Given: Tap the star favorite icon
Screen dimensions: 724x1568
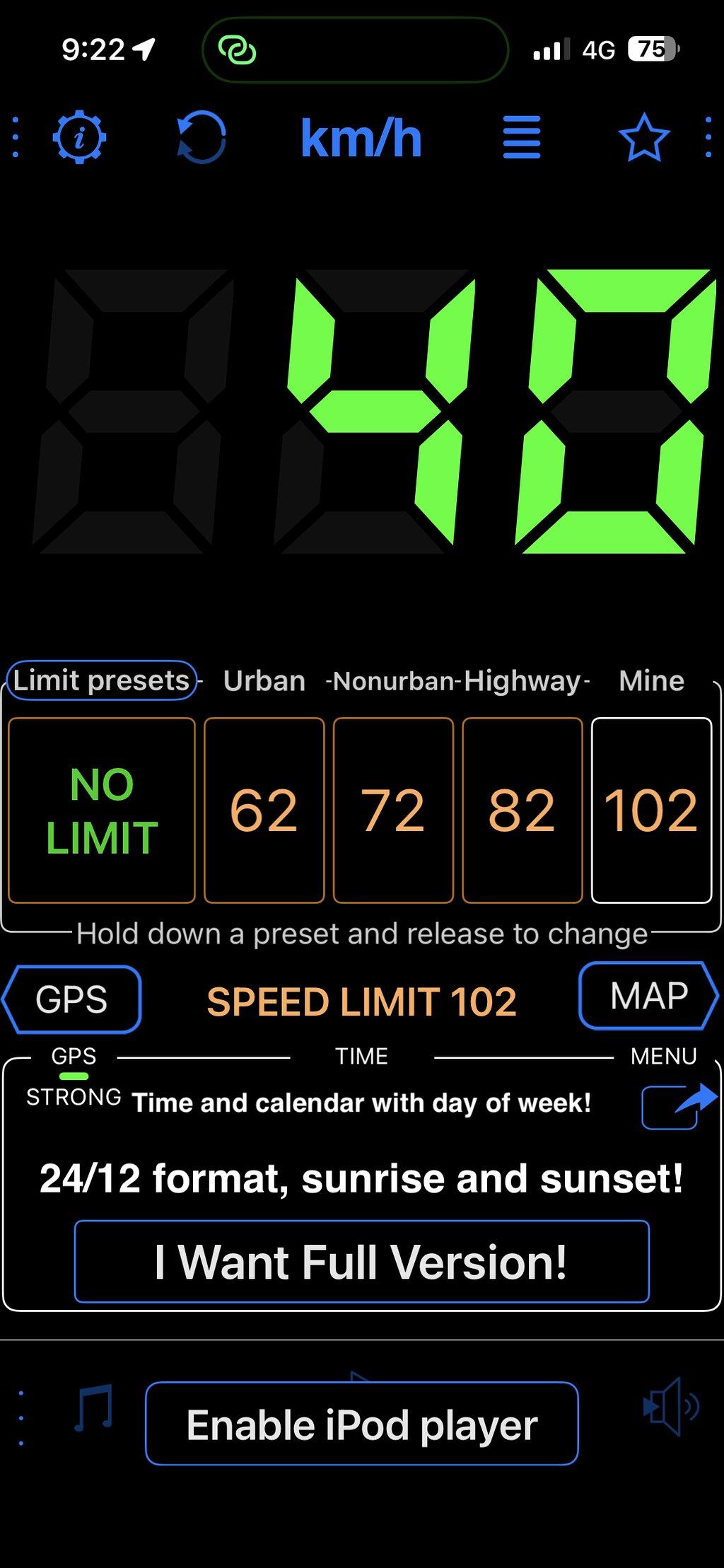Looking at the screenshot, I should 644,137.
